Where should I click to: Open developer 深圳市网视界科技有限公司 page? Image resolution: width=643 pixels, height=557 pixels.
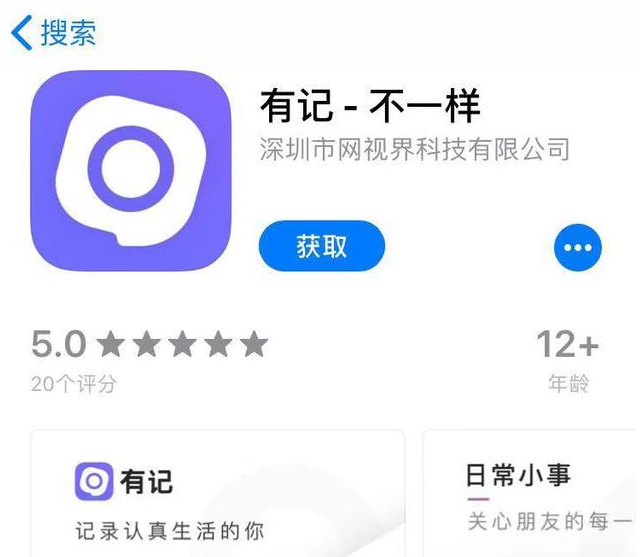click(414, 150)
